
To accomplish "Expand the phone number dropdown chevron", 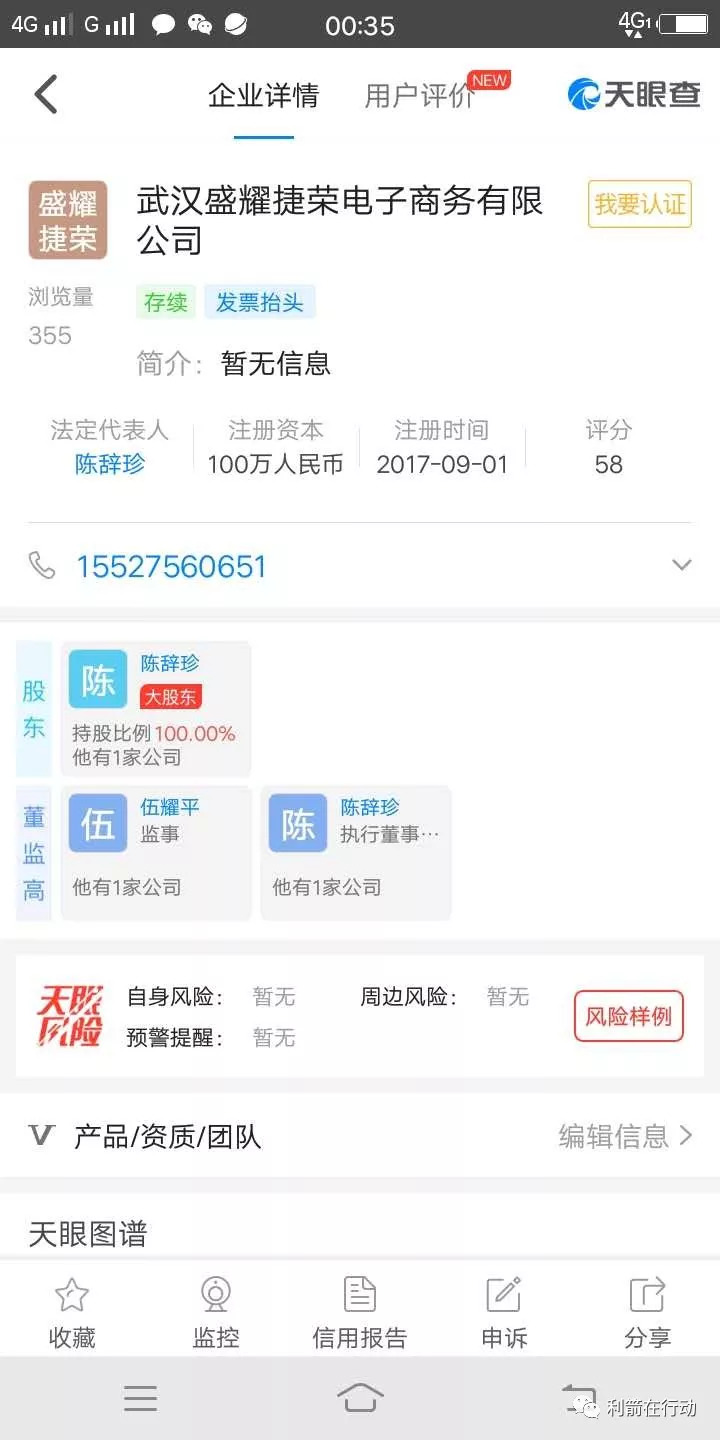I will [x=682, y=565].
